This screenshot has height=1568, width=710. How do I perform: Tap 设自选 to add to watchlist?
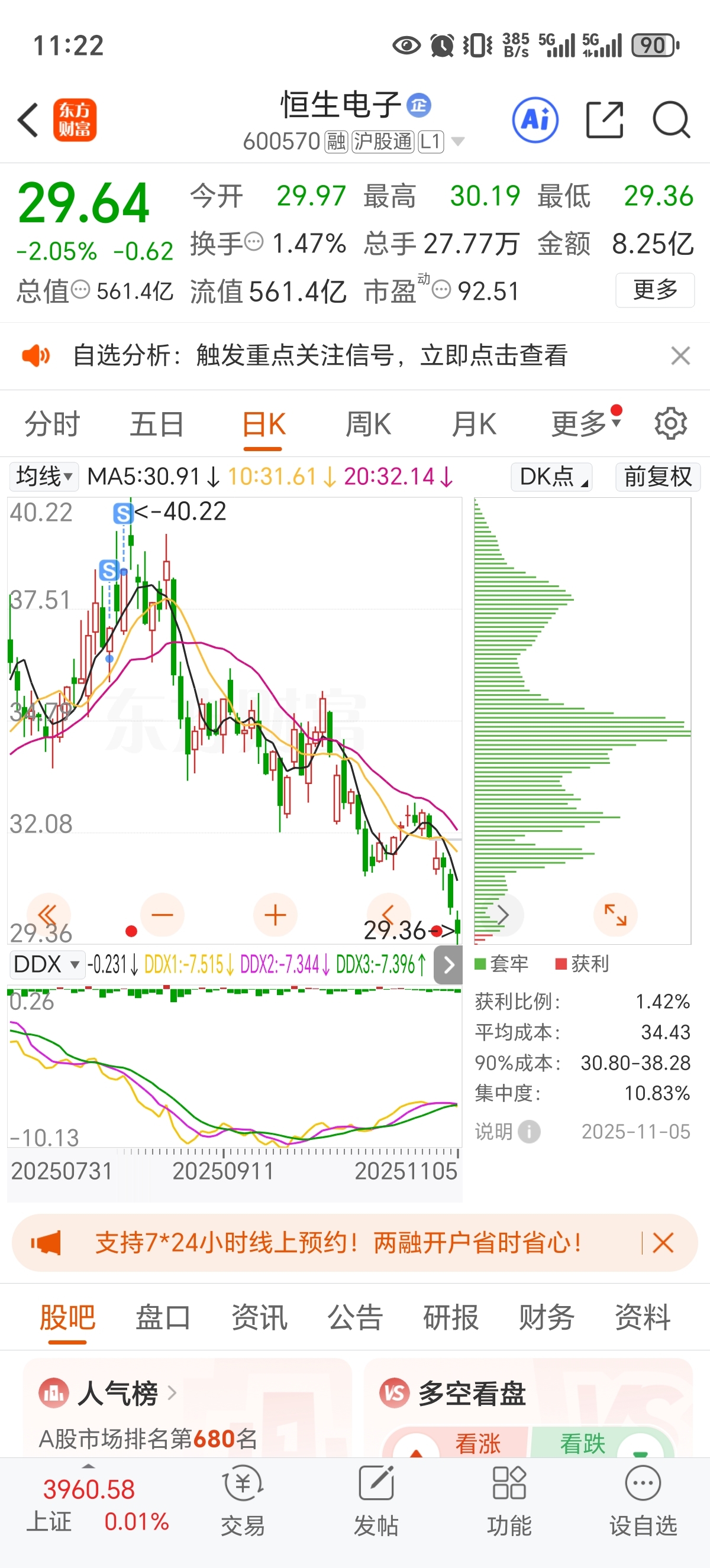pyautogui.click(x=643, y=1501)
